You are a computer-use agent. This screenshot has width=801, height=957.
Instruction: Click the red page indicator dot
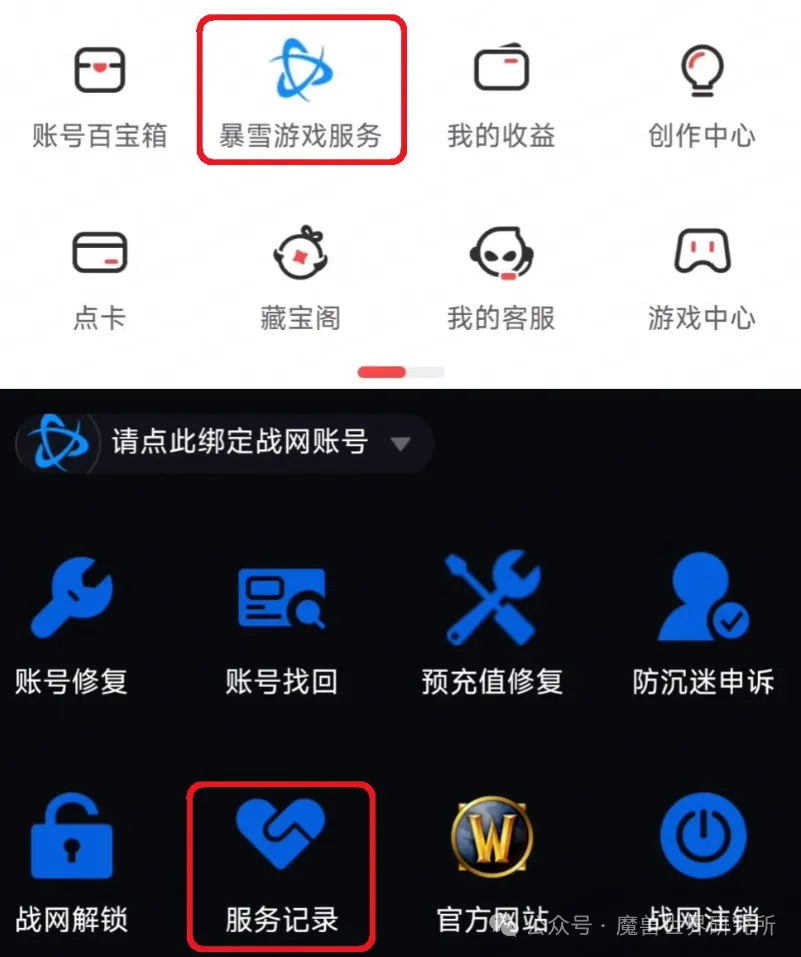coord(381,371)
